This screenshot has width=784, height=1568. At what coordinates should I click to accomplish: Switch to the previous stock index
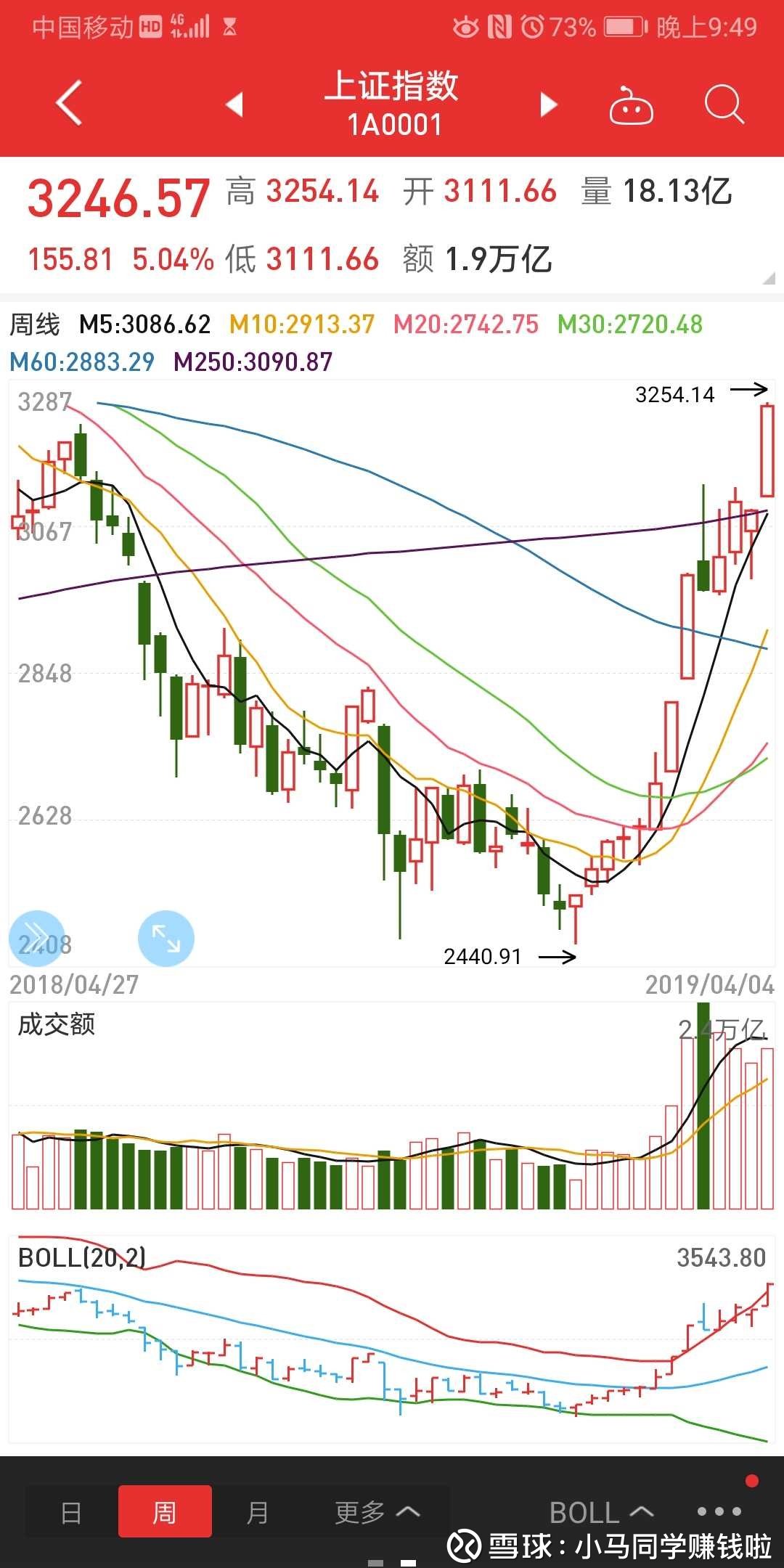coord(234,105)
